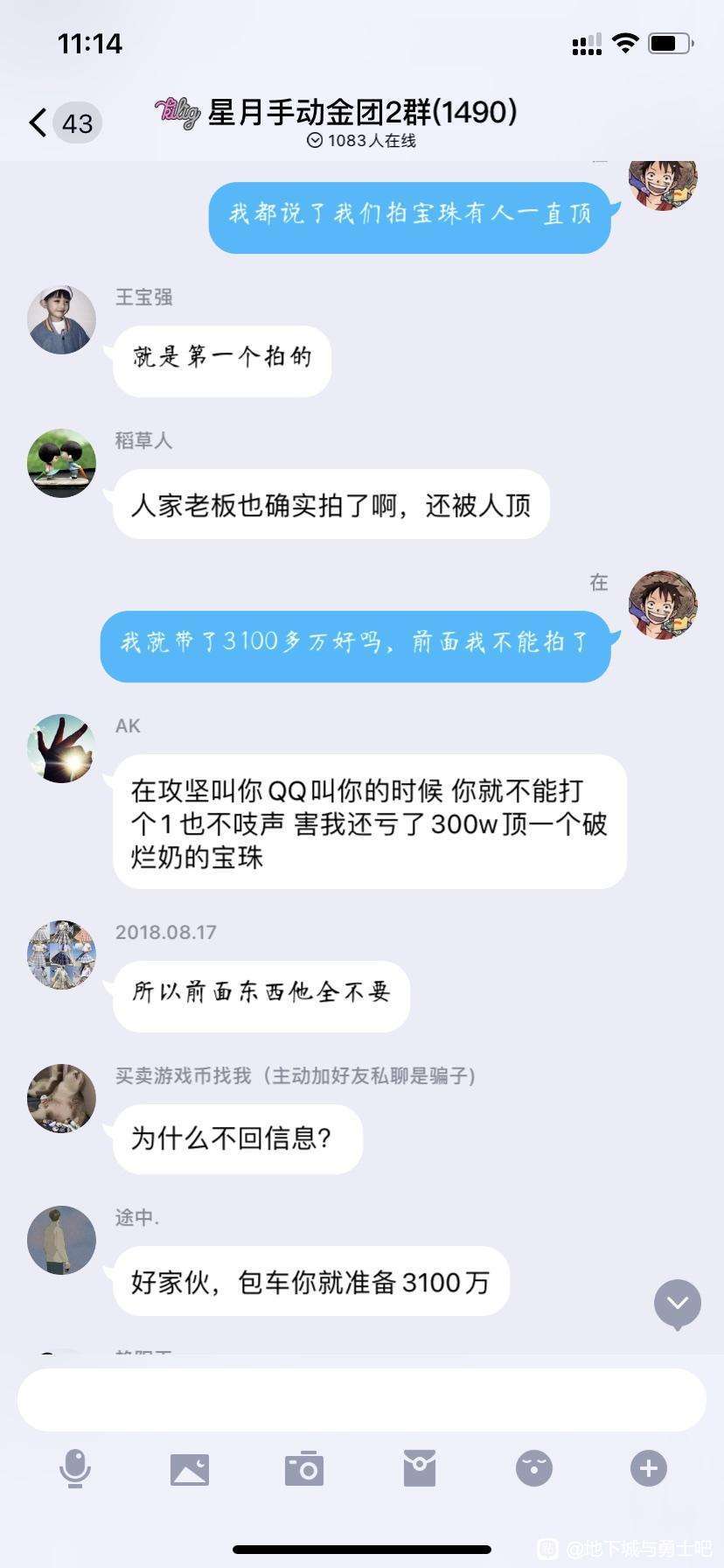Open more options with the plus icon
This screenshot has height=1568, width=724.
click(649, 1468)
